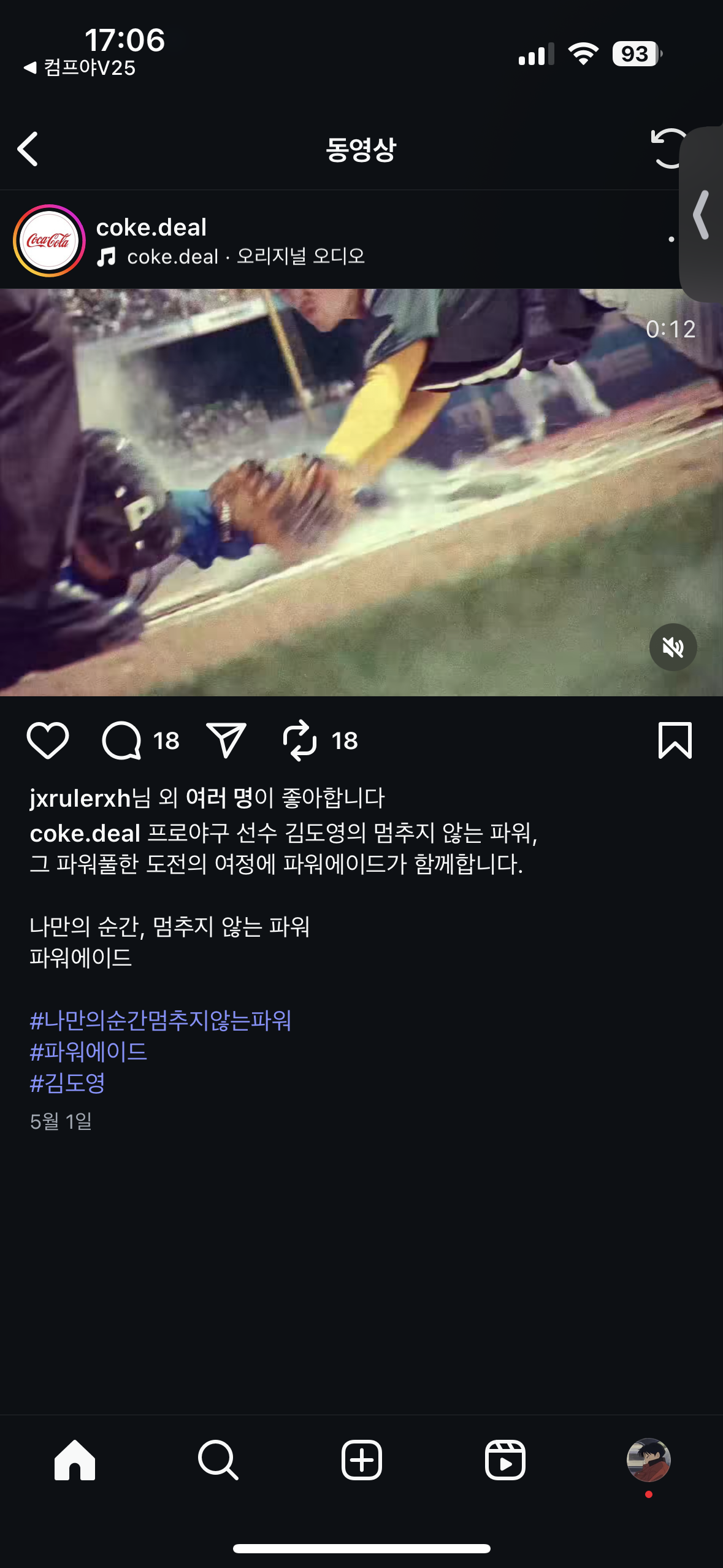Create a new post with plus tab
Screen dimensions: 723x1568
(x=361, y=1460)
